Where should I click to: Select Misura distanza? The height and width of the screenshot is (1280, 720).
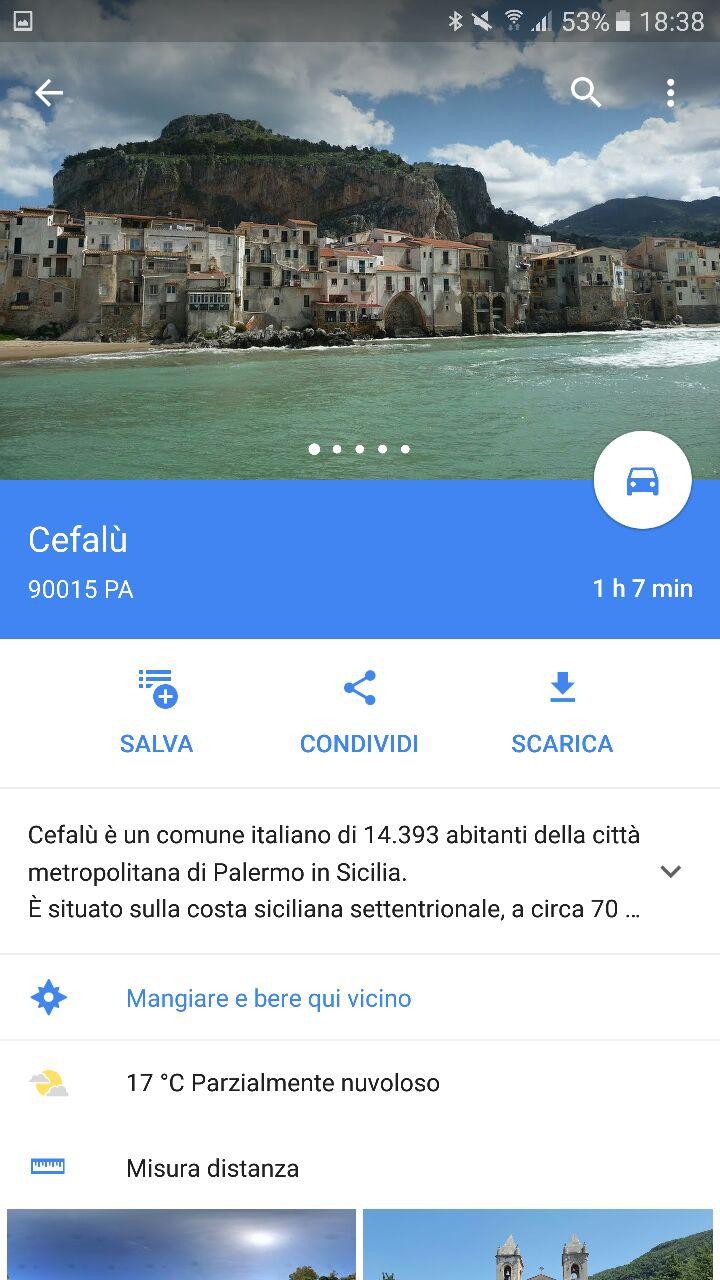tap(212, 1168)
